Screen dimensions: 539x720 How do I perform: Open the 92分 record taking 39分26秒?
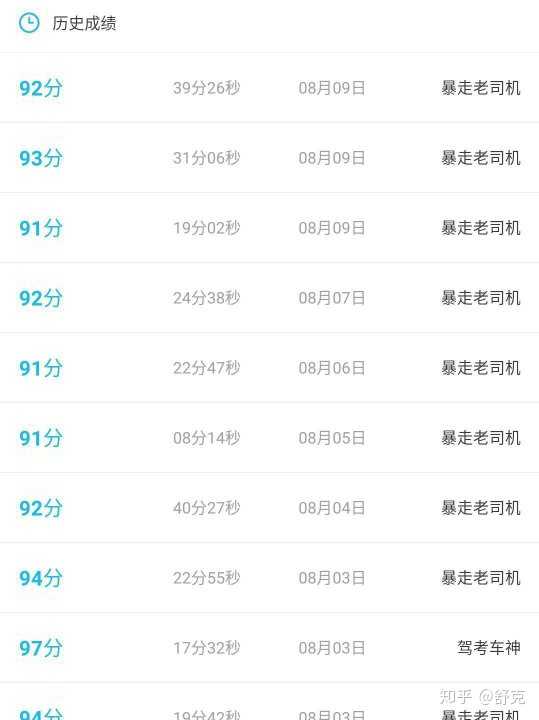(x=270, y=88)
